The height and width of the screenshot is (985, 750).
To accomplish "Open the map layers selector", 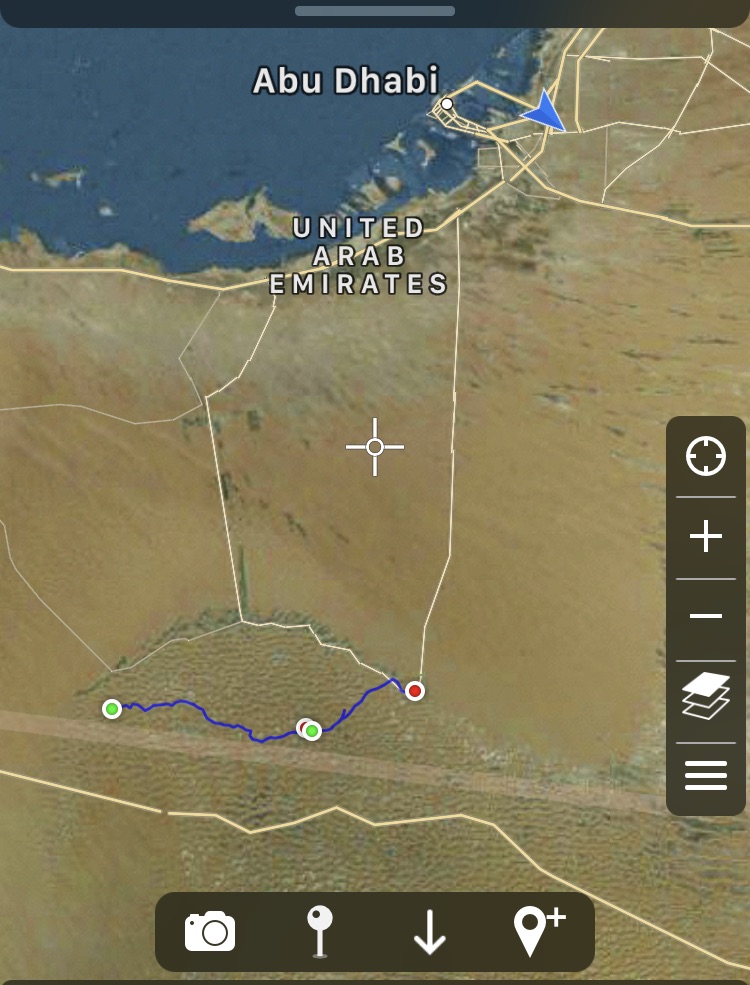I will [x=705, y=696].
